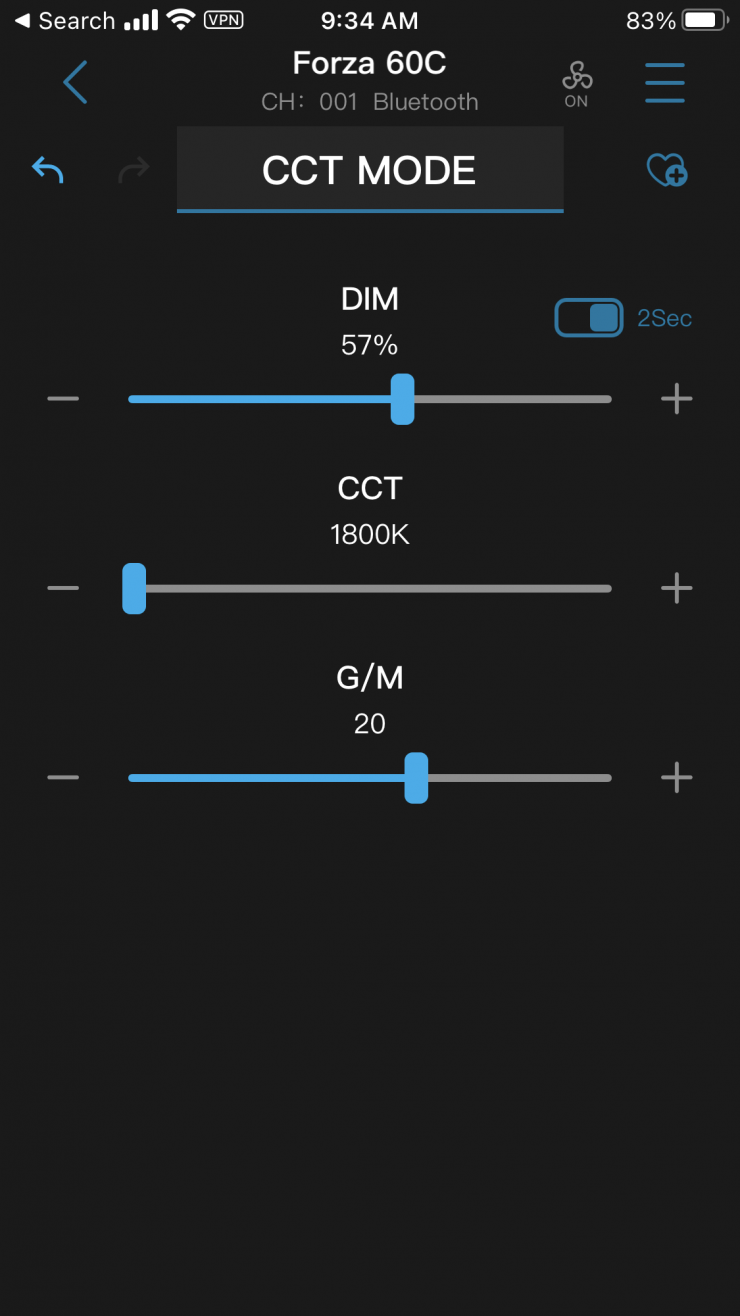Decrease DIM with the minus button
Image resolution: width=740 pixels, height=1316 pixels.
tap(63, 399)
